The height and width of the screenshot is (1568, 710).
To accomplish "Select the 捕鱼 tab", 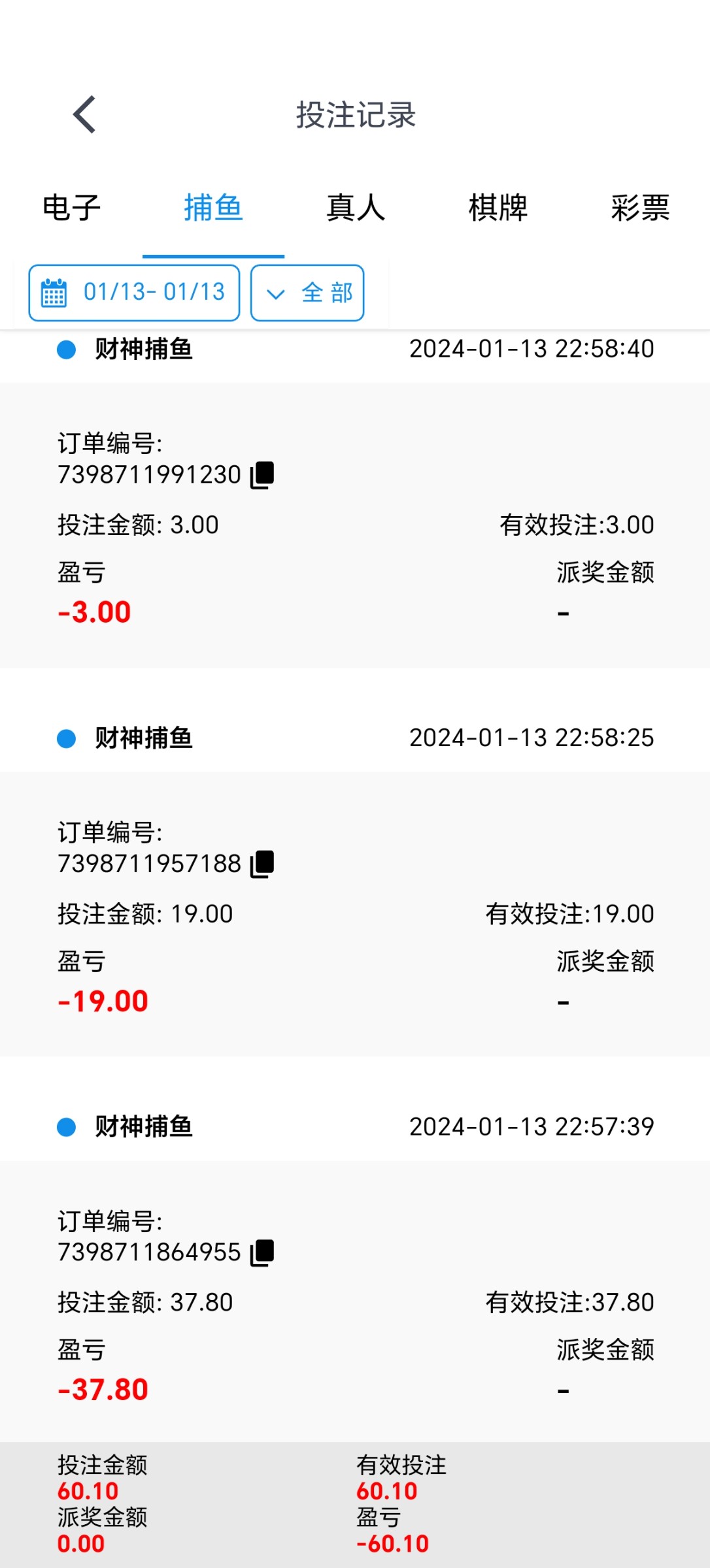I will coord(213,208).
